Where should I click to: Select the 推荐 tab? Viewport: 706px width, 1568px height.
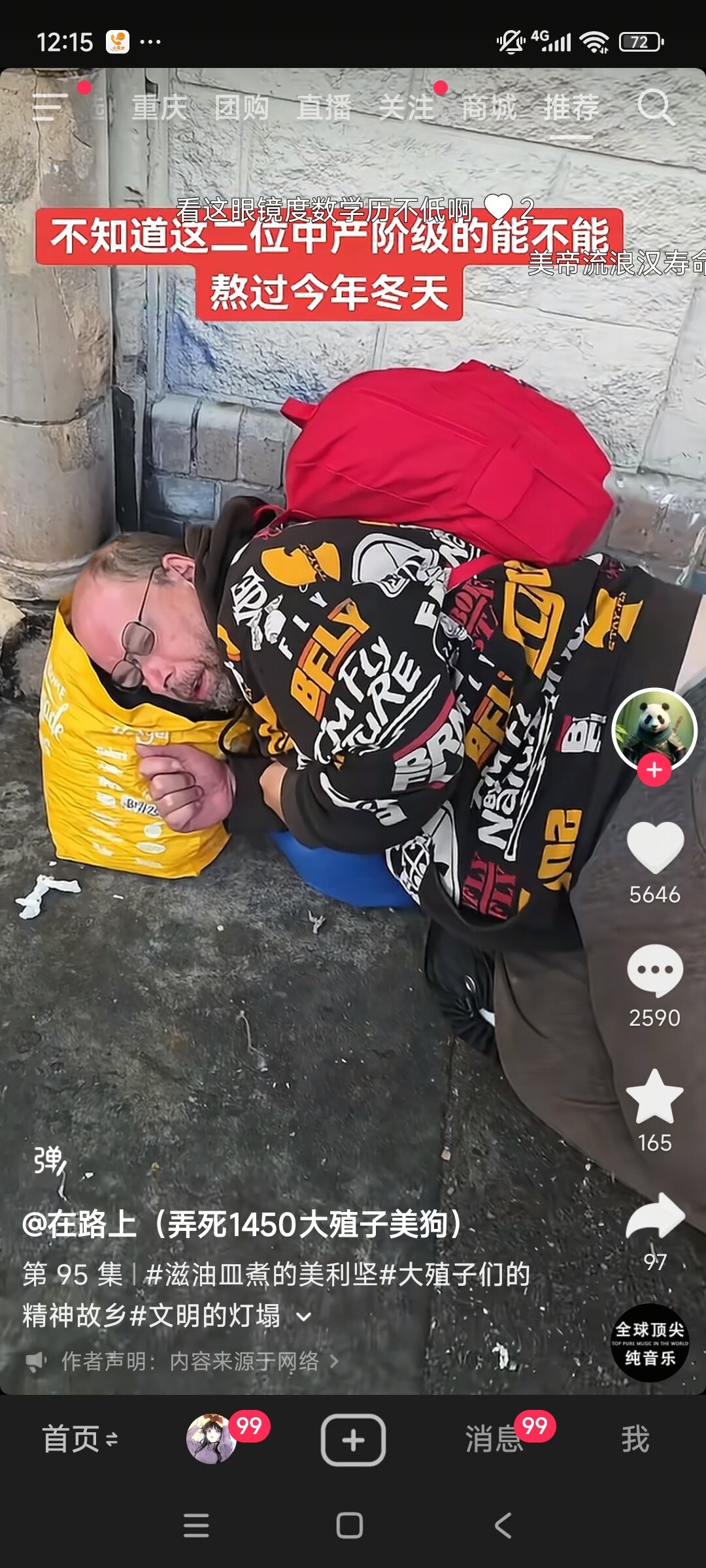point(571,108)
